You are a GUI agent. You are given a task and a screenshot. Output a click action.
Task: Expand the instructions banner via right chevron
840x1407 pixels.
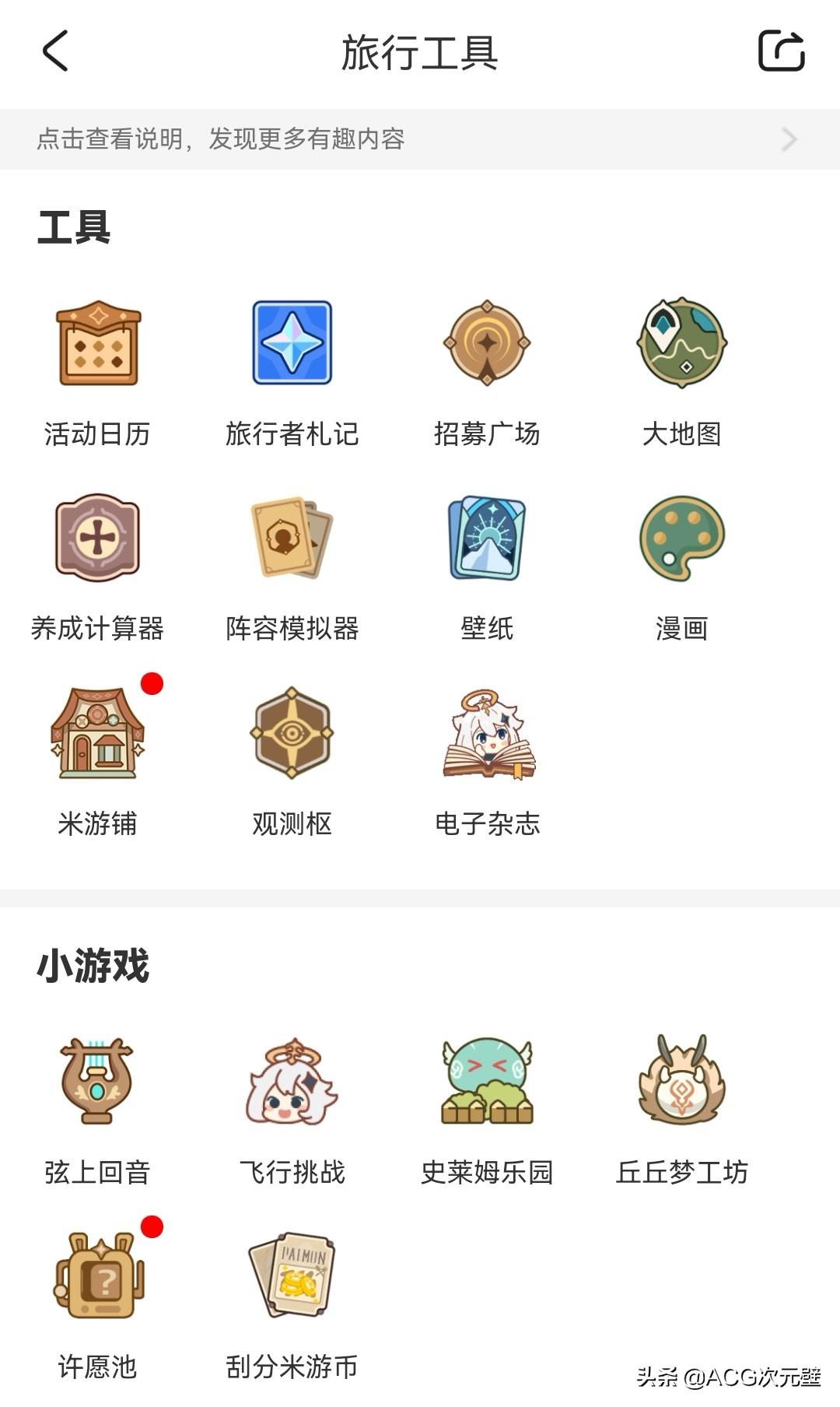pyautogui.click(x=789, y=139)
